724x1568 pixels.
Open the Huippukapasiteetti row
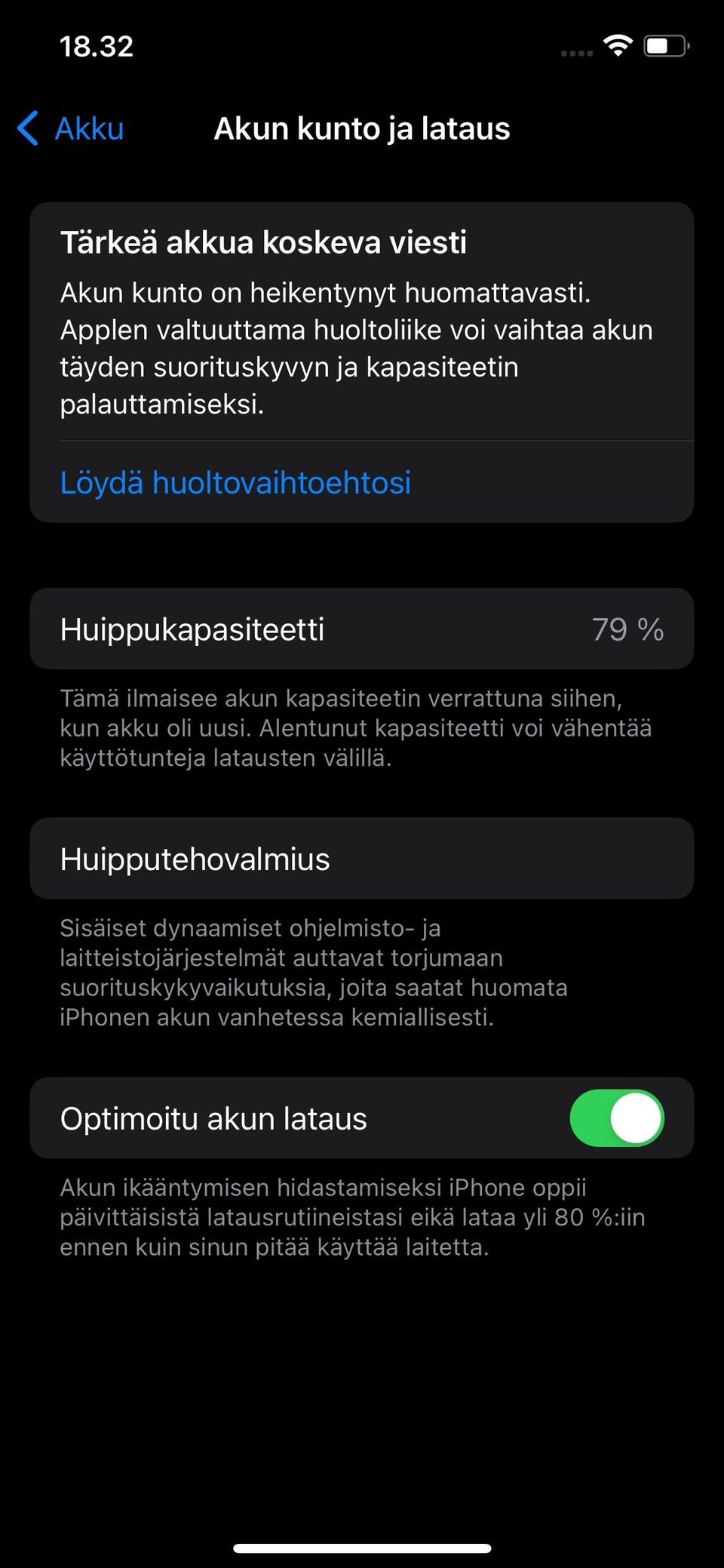[362, 629]
